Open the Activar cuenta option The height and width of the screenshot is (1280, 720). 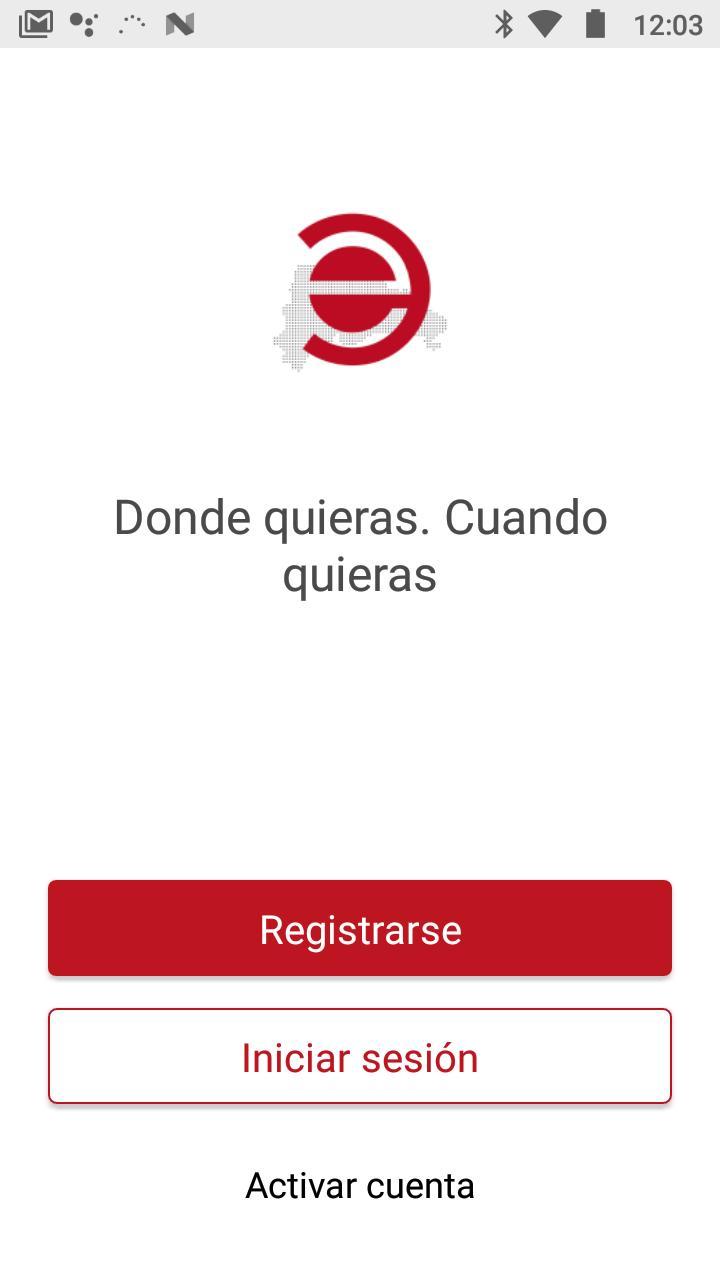pos(360,1185)
